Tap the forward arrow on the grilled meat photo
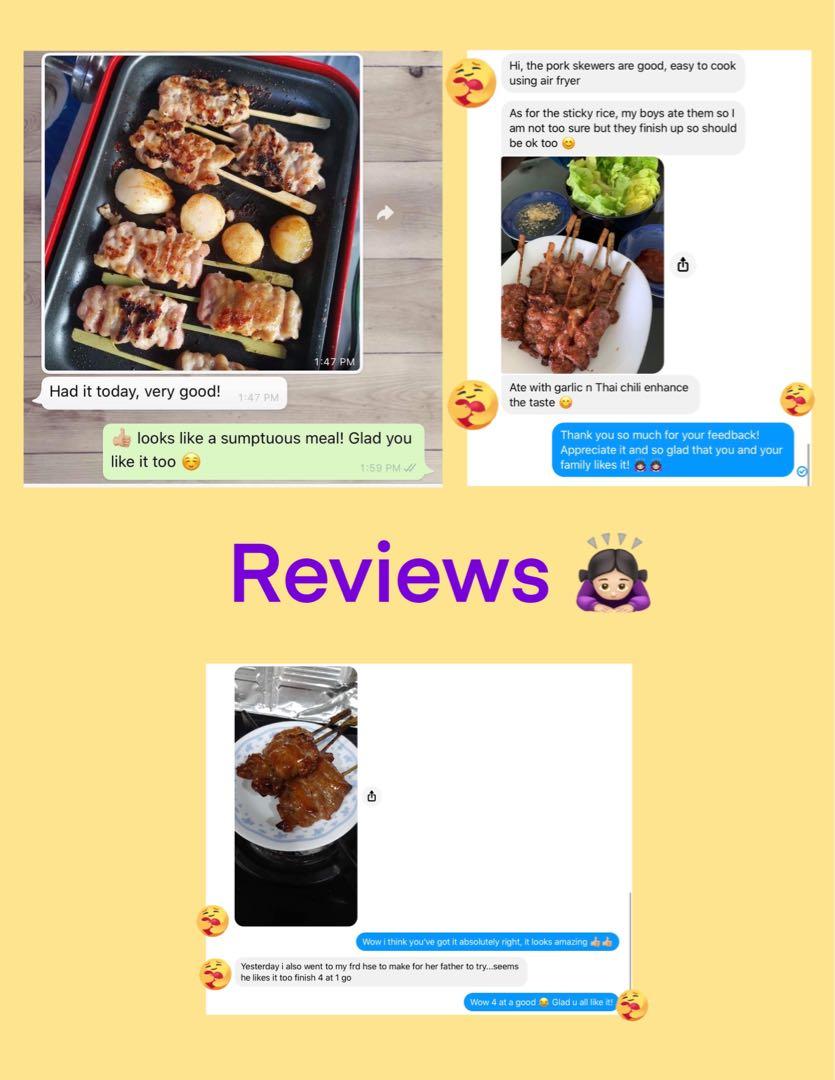 pos(385,213)
